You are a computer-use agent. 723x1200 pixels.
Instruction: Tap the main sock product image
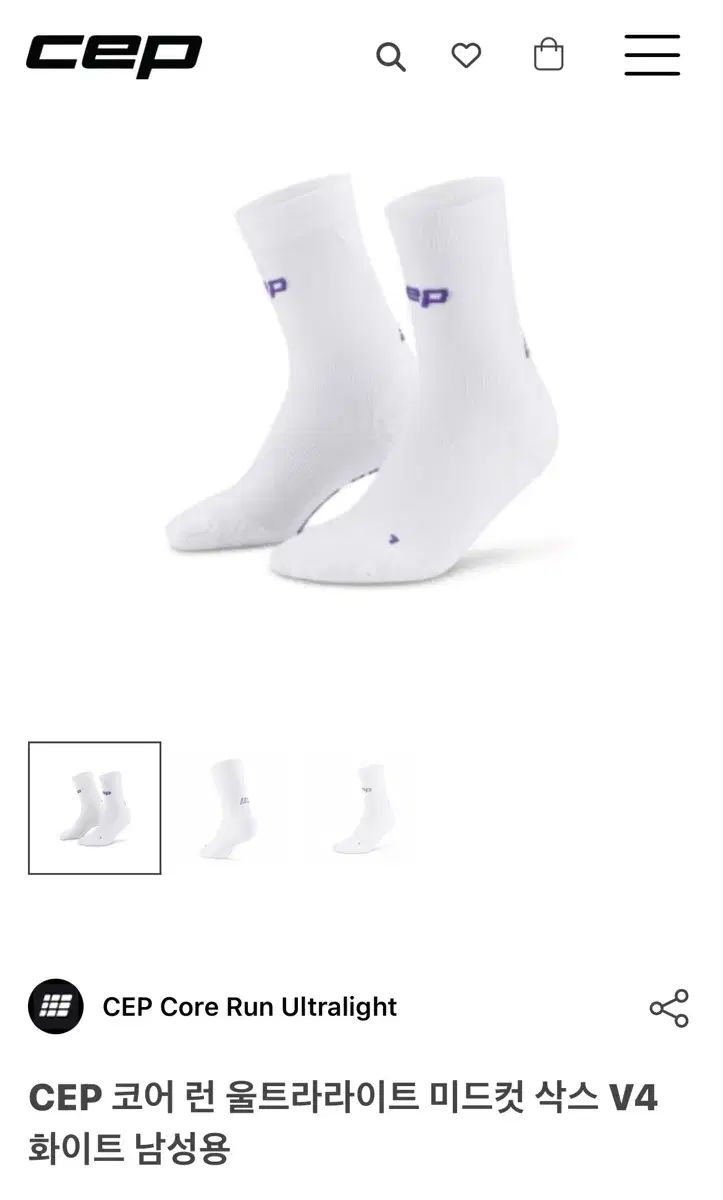pos(362,380)
